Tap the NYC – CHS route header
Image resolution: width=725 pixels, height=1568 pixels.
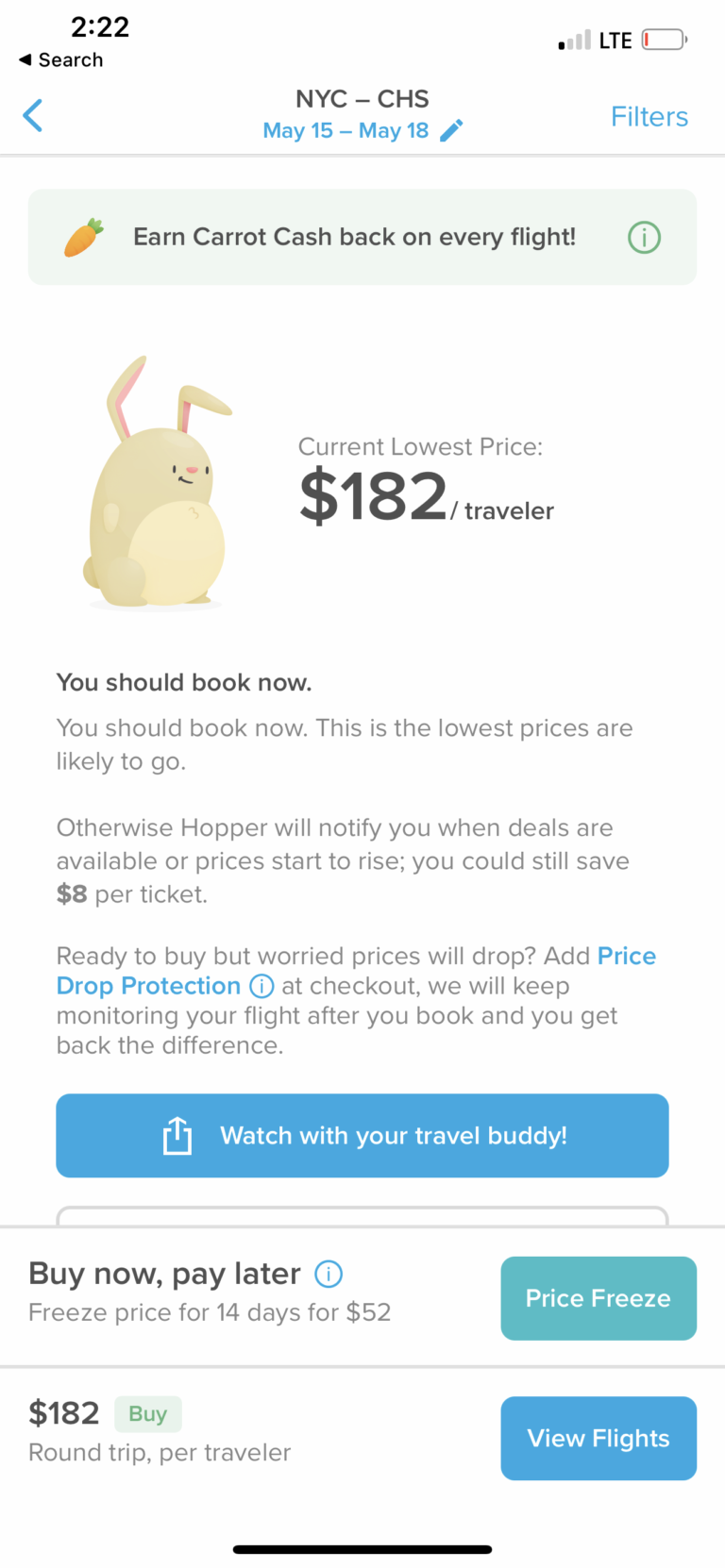(362, 98)
